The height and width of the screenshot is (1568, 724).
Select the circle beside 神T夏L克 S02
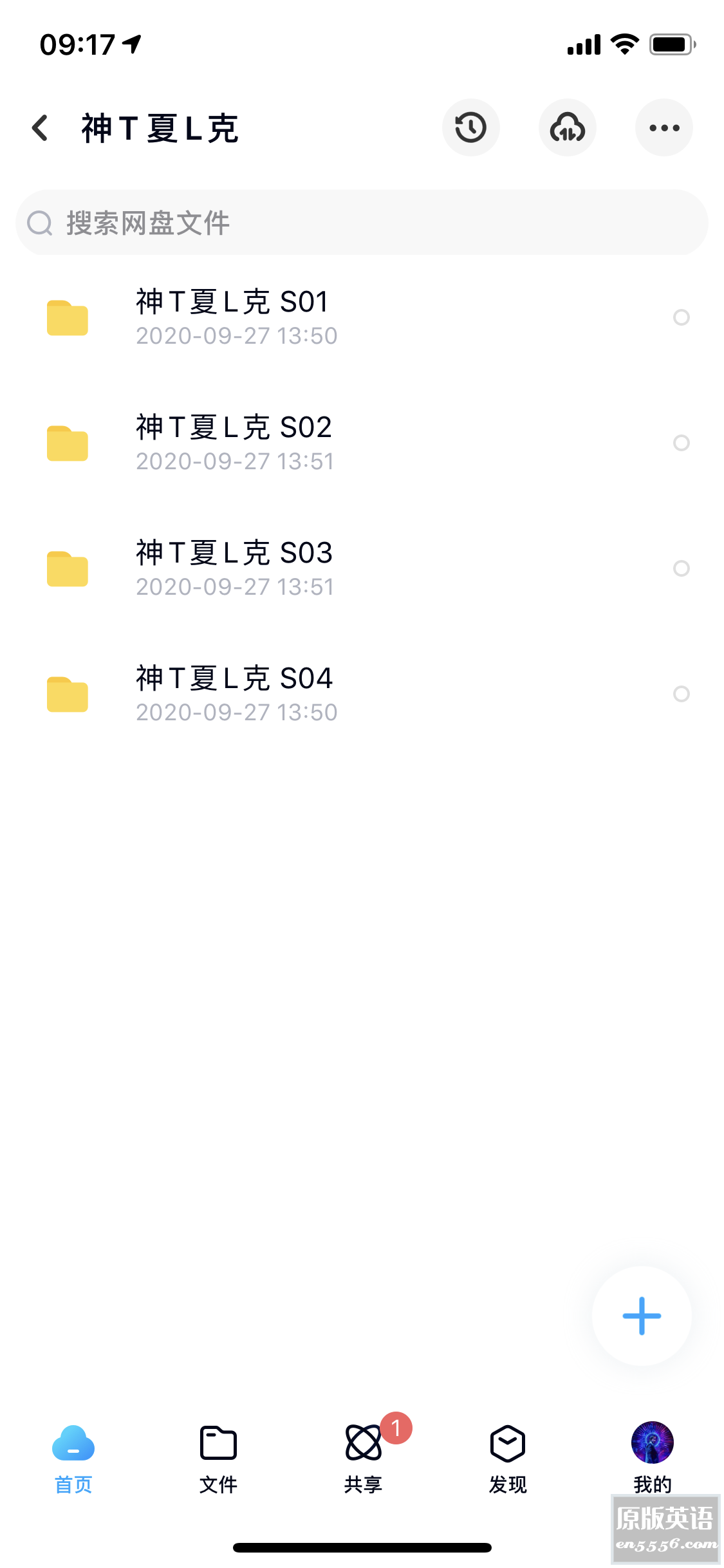coord(681,443)
